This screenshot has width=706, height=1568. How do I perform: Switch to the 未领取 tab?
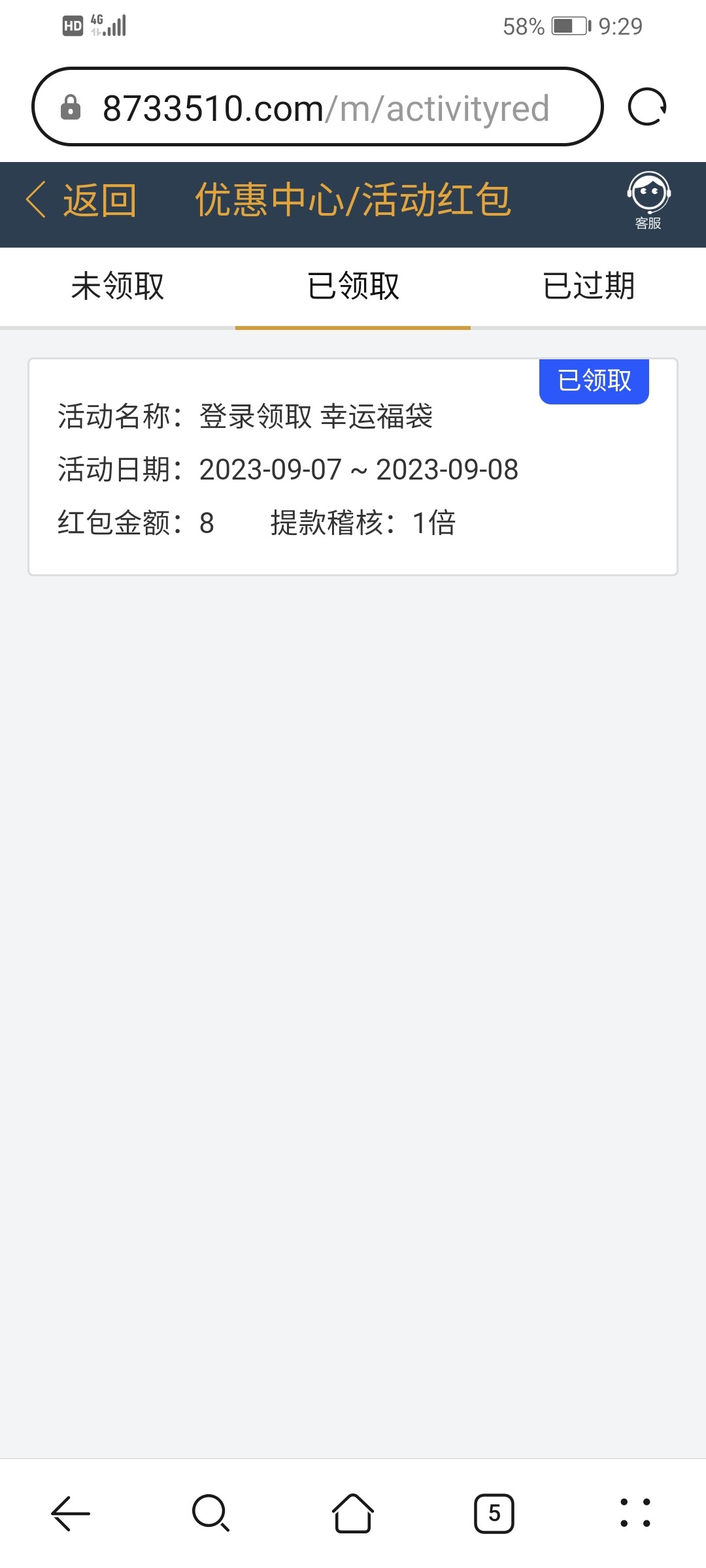coord(118,286)
